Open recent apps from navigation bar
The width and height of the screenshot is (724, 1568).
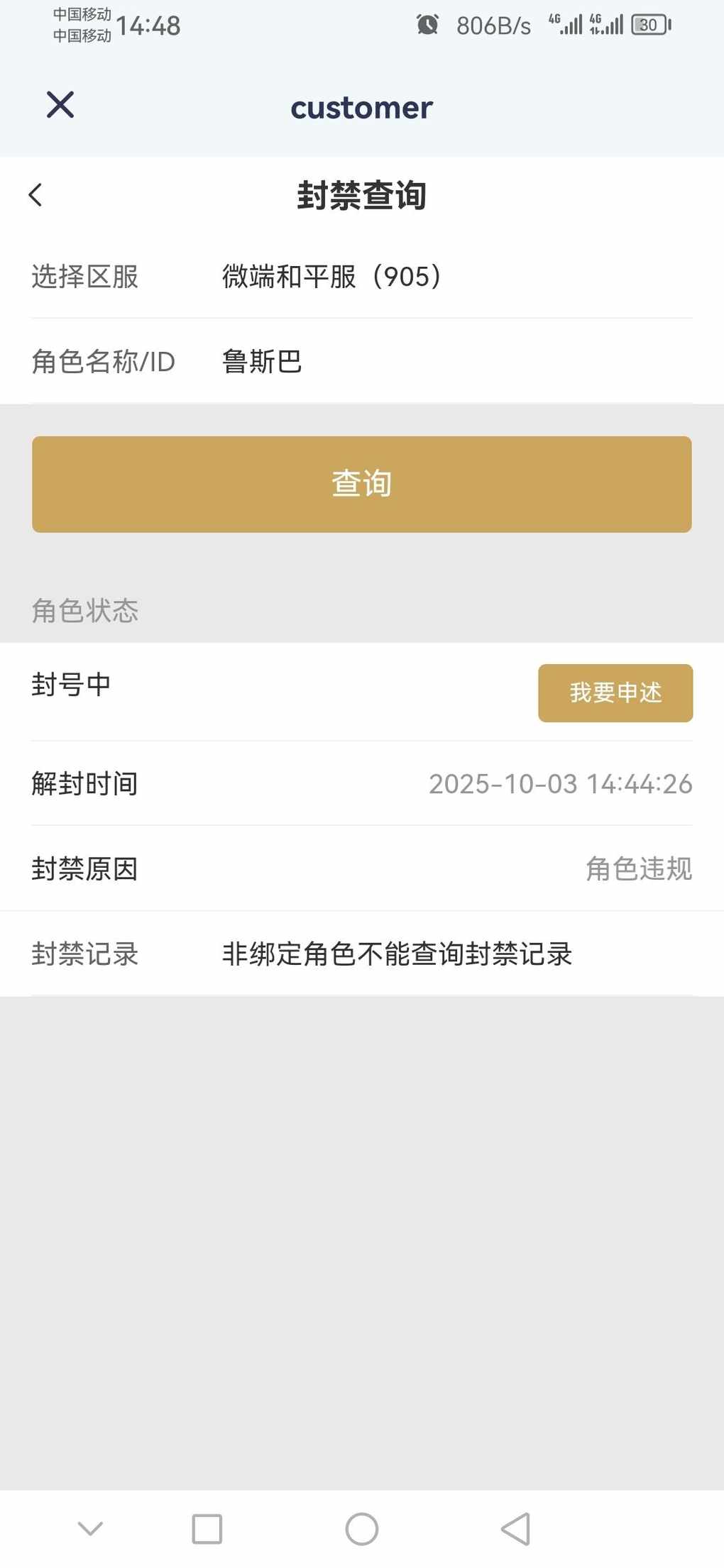207,1528
